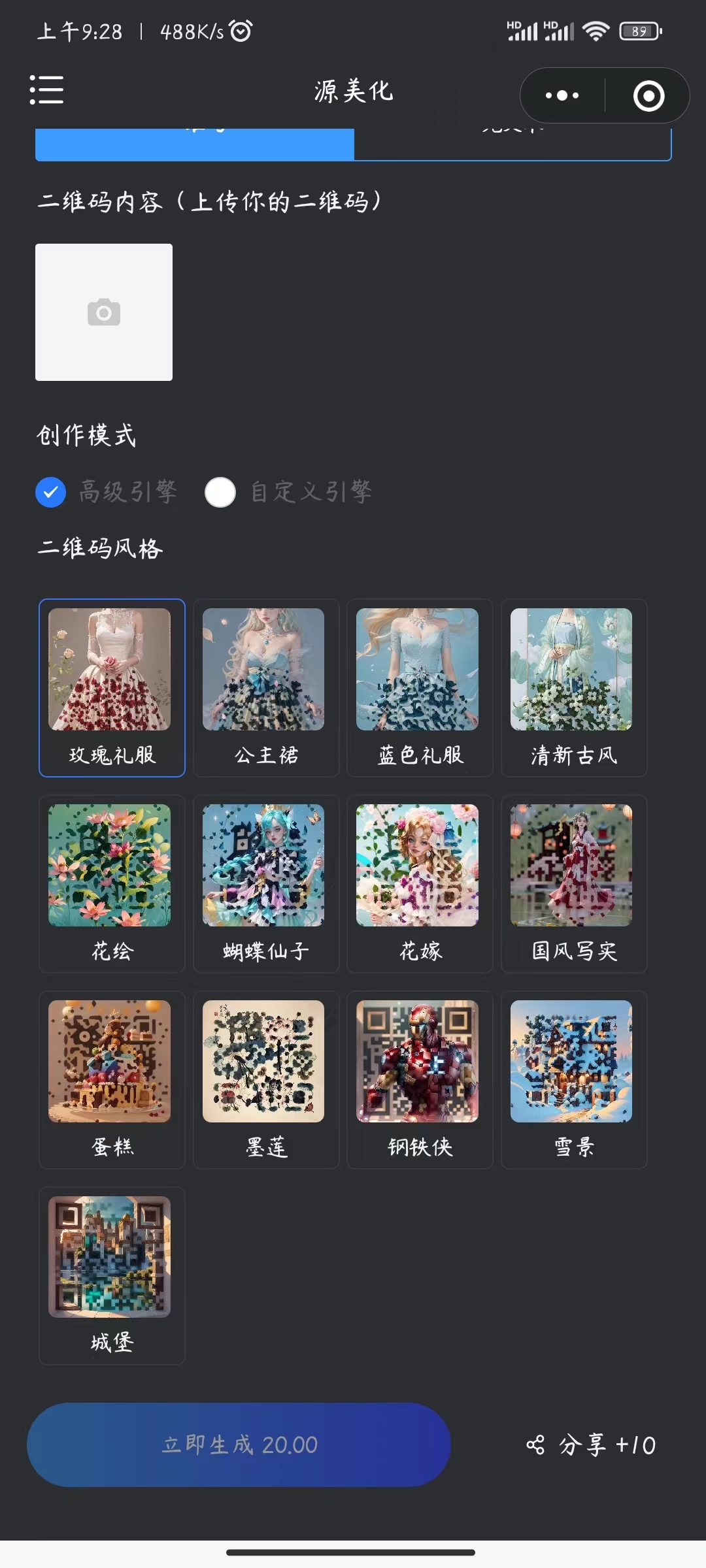Choose the 花绘 style
This screenshot has width=706, height=1568.
(112, 883)
